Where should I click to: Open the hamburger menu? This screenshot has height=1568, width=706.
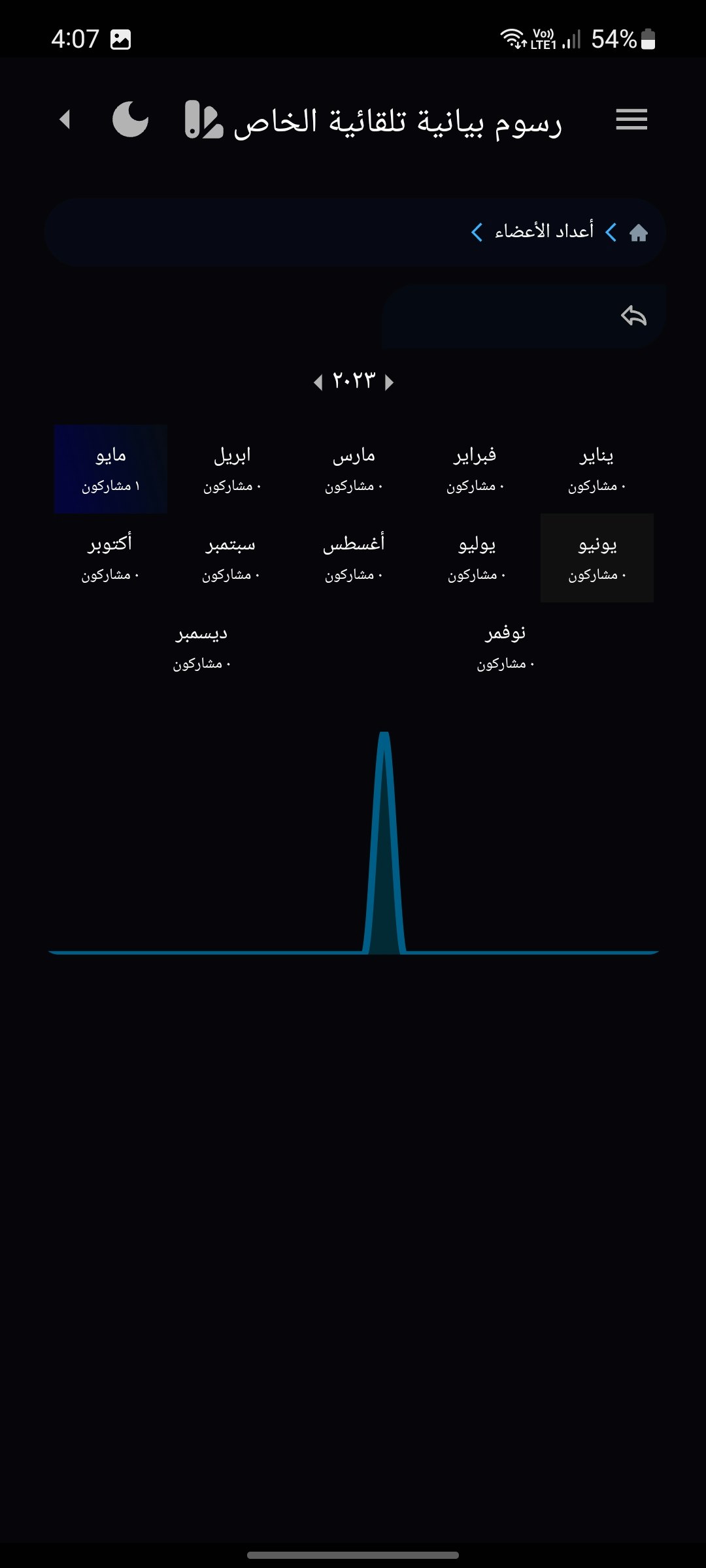(x=631, y=120)
